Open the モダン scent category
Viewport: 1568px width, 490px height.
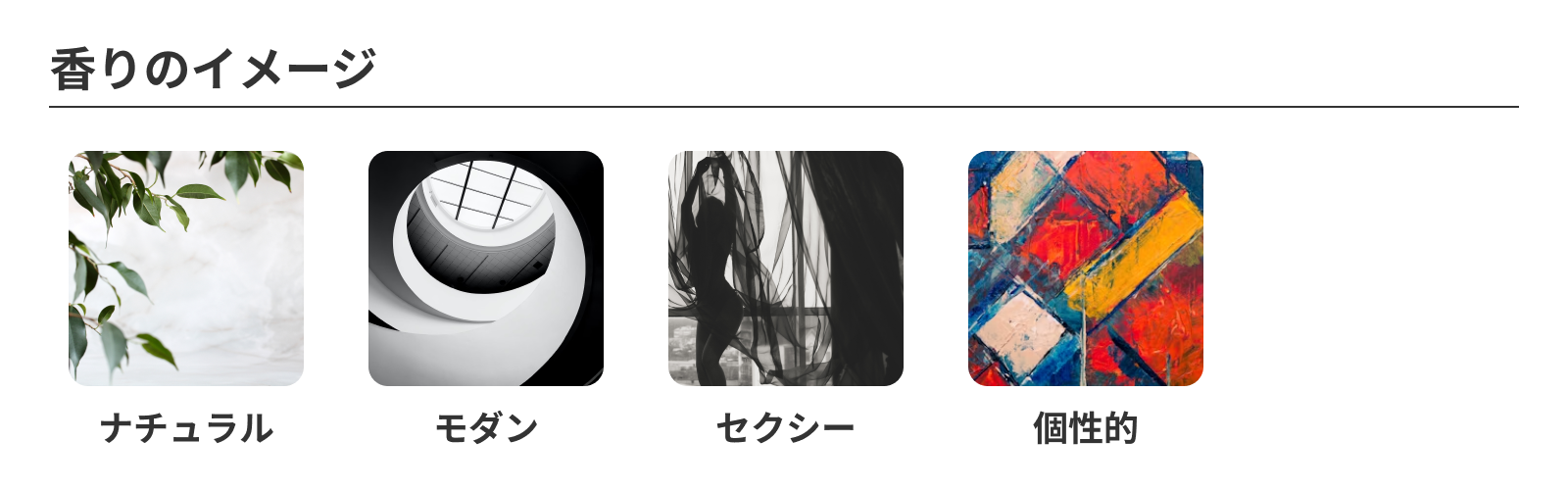(486, 268)
